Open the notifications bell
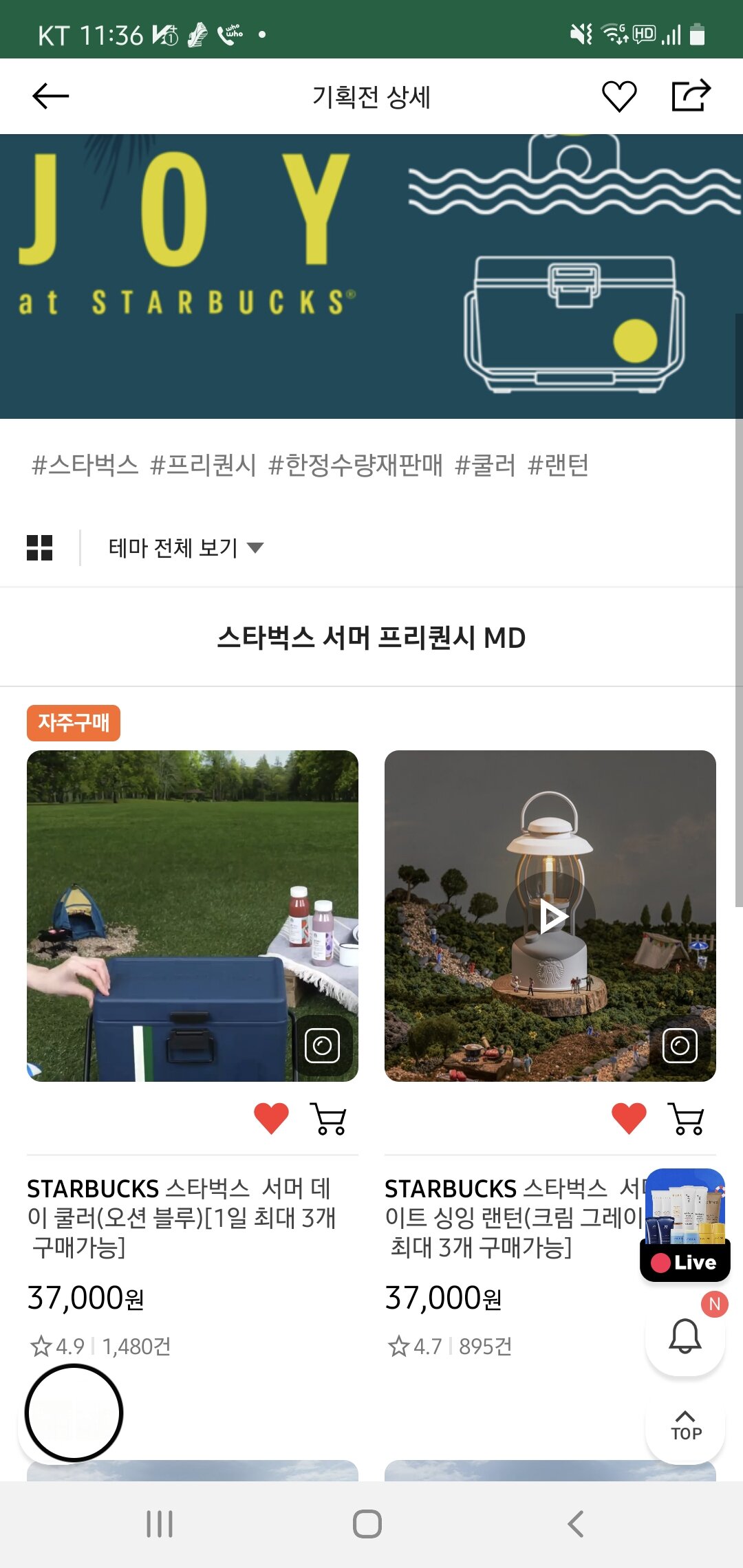This screenshot has width=743, height=1568. 685,1336
